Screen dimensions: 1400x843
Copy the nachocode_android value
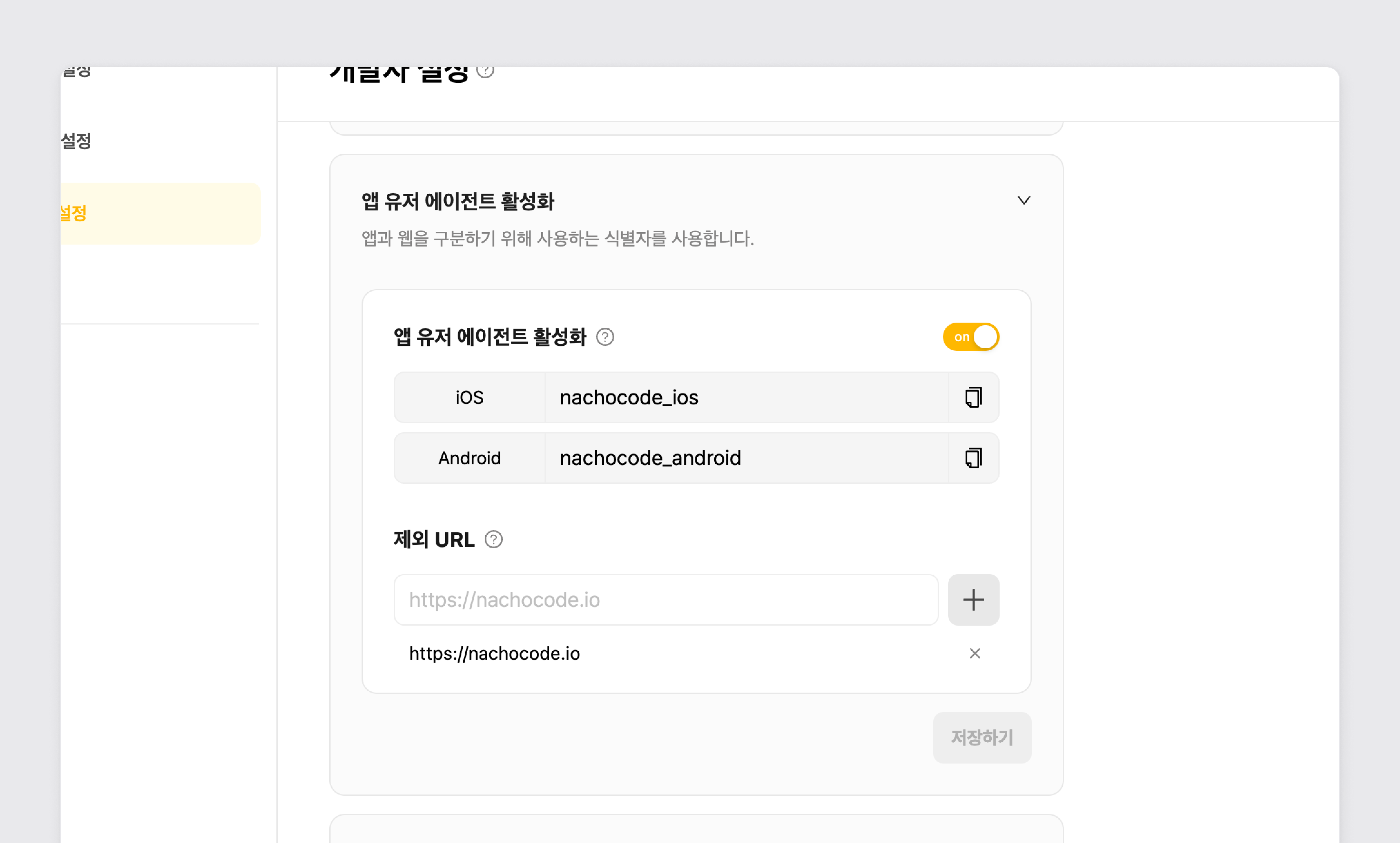[x=974, y=458]
